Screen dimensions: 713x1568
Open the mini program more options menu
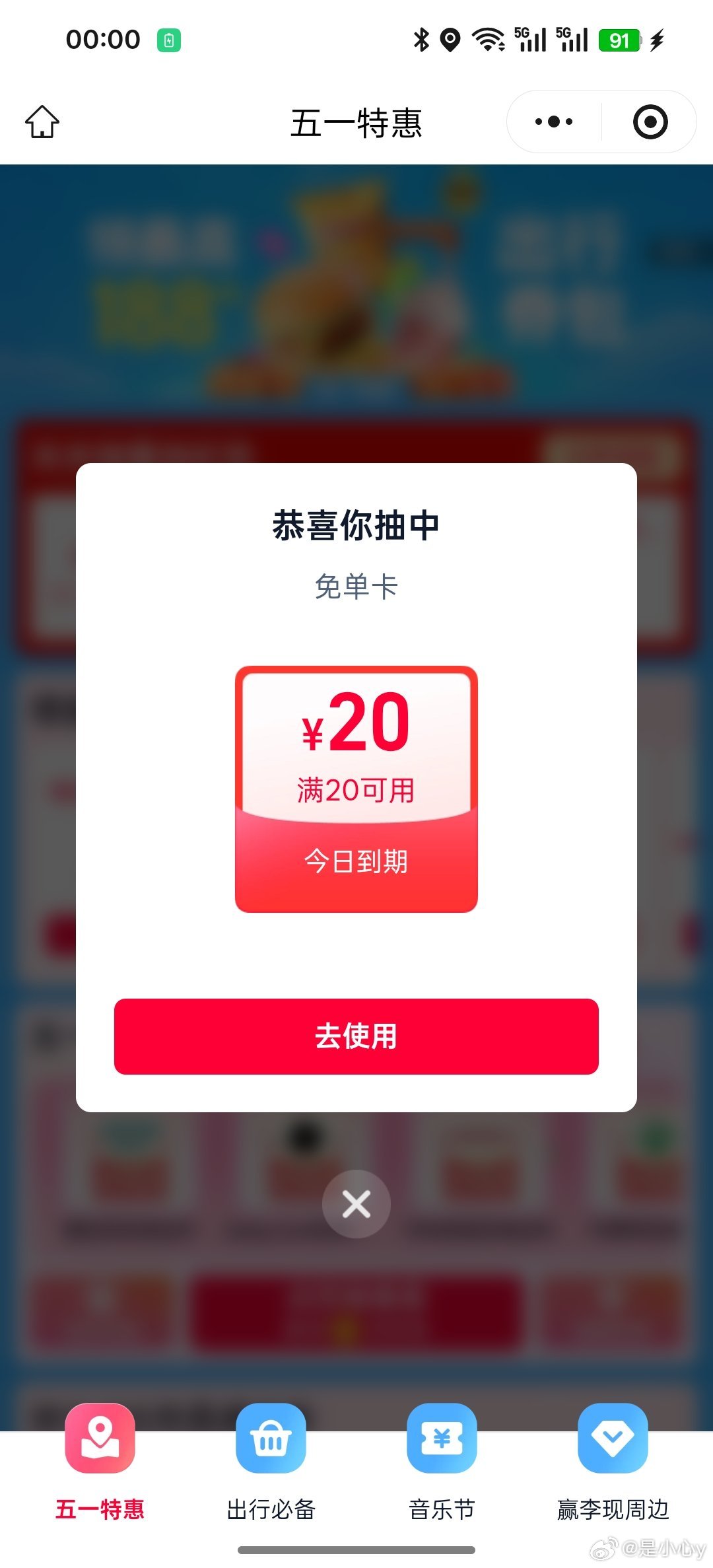(x=554, y=122)
